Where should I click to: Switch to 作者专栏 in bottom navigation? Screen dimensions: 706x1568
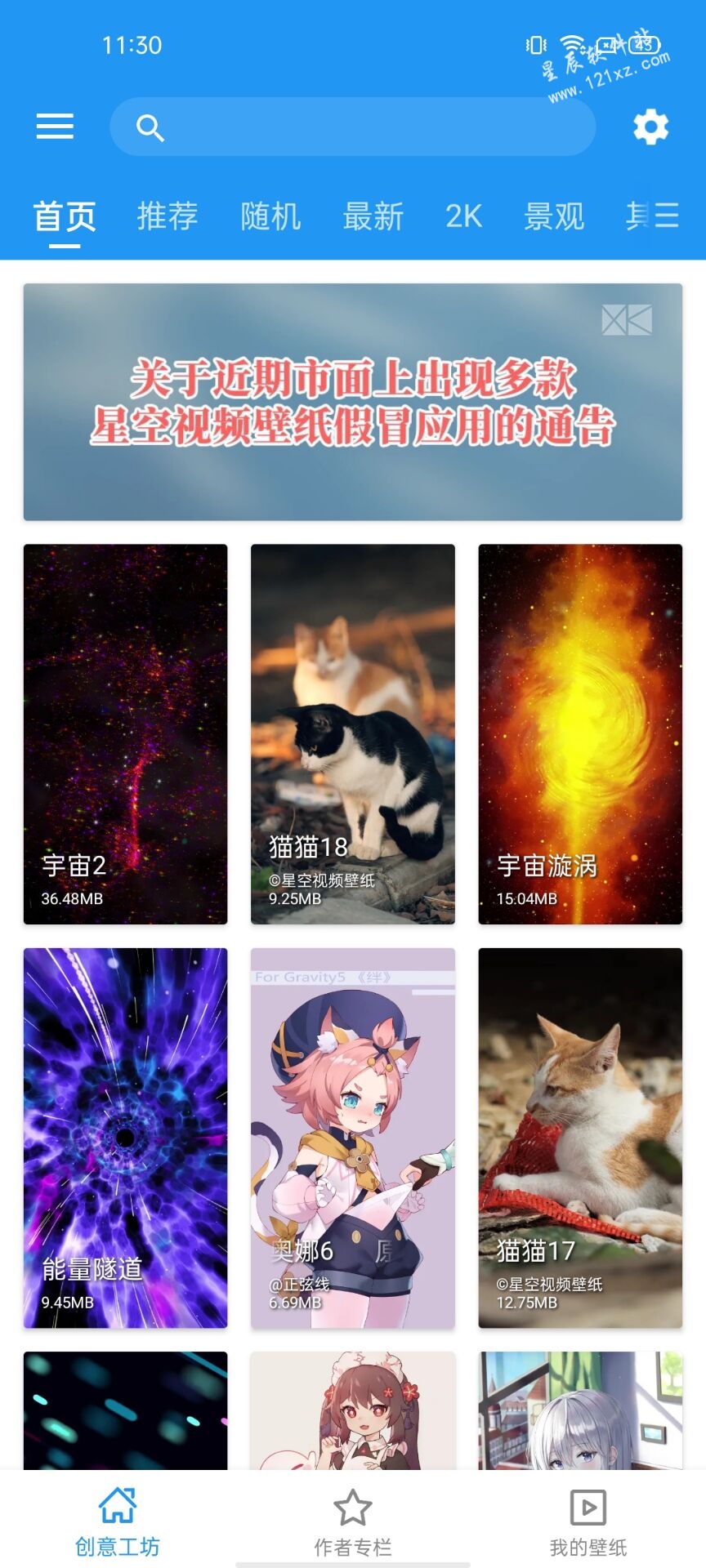point(352,1521)
